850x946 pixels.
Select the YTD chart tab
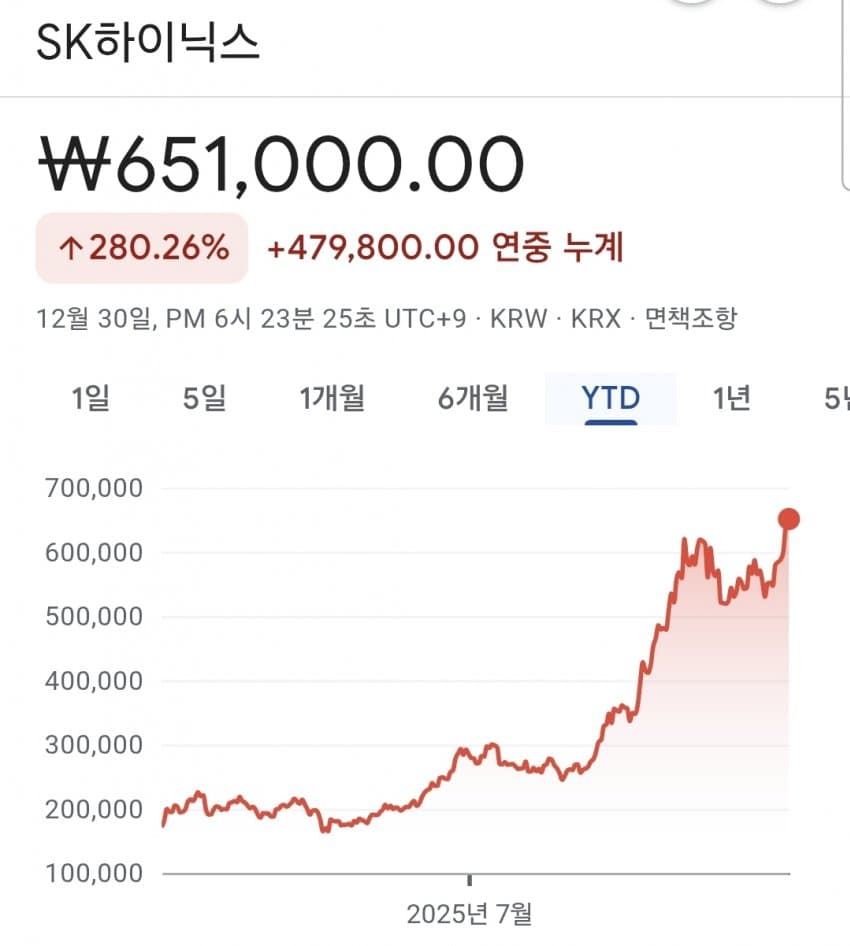point(610,399)
